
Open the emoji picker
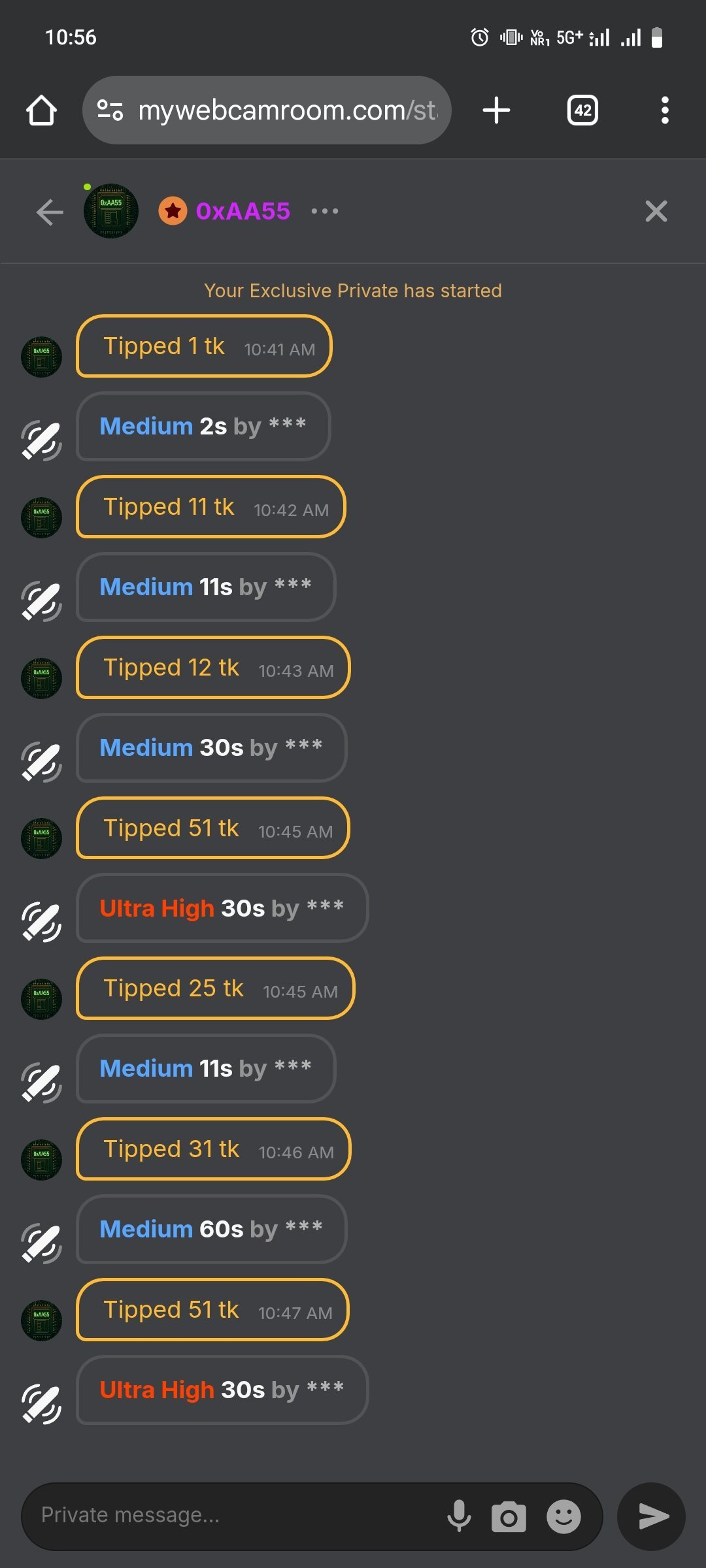pyautogui.click(x=563, y=1516)
